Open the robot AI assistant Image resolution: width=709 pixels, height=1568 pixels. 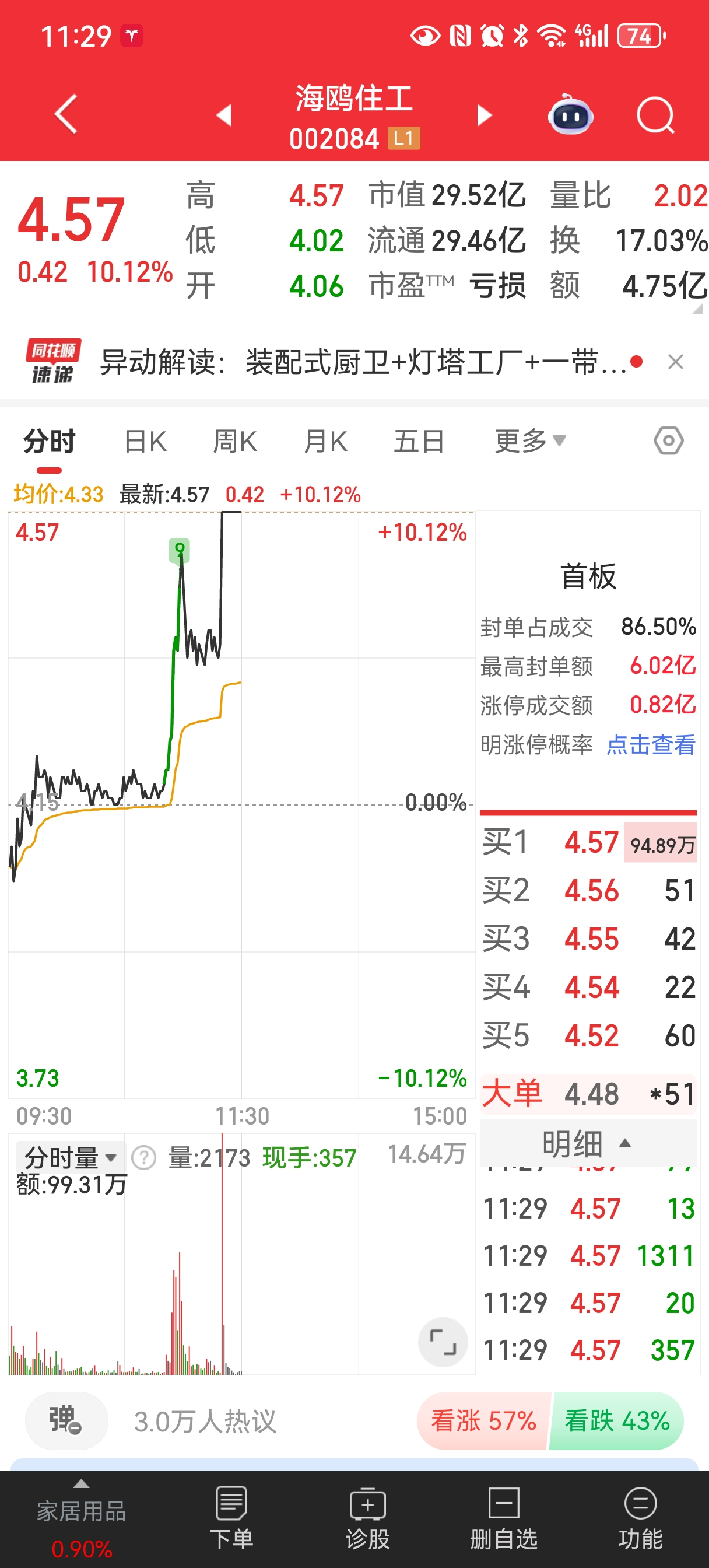tap(570, 115)
